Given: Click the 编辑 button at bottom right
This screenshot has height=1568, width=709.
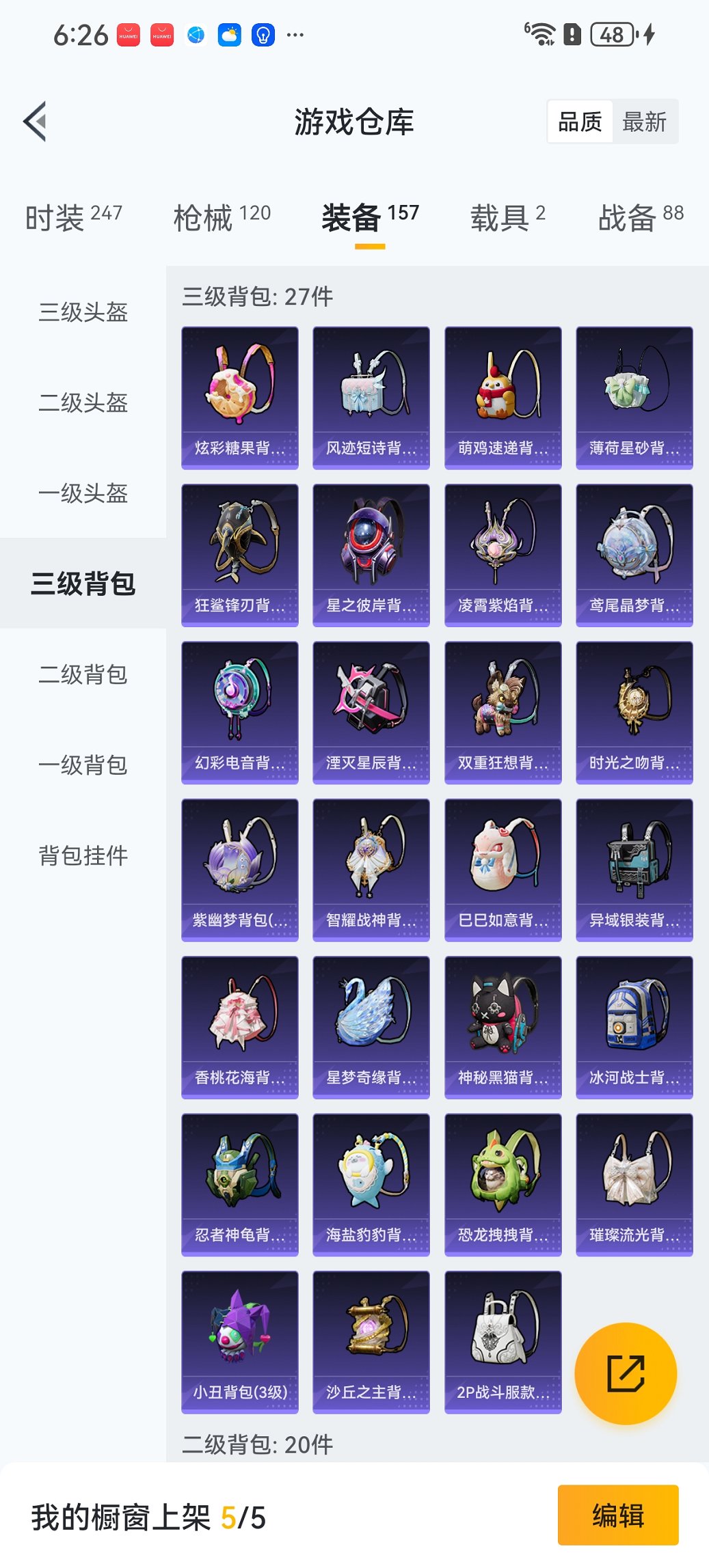Looking at the screenshot, I should pos(617,1516).
